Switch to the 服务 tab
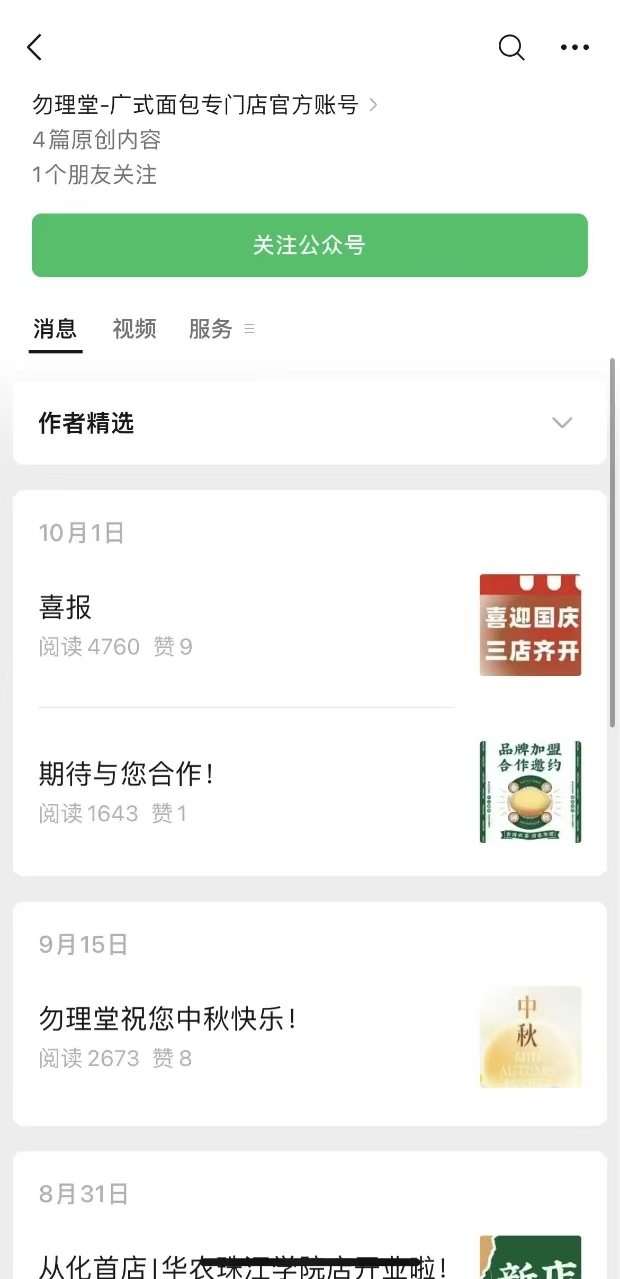Screen dimensions: 620x1279 point(211,329)
